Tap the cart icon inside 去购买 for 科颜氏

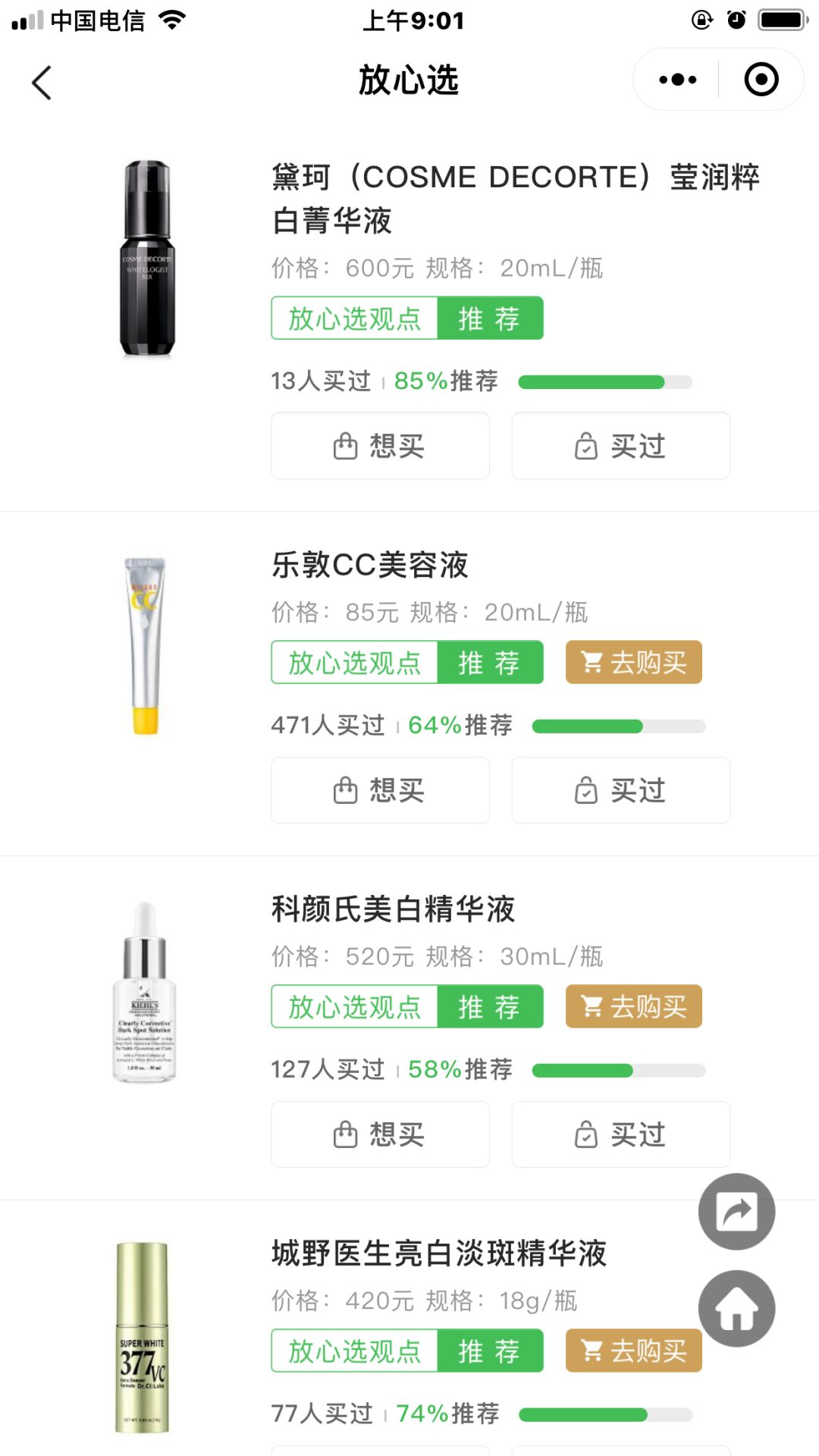[590, 1006]
